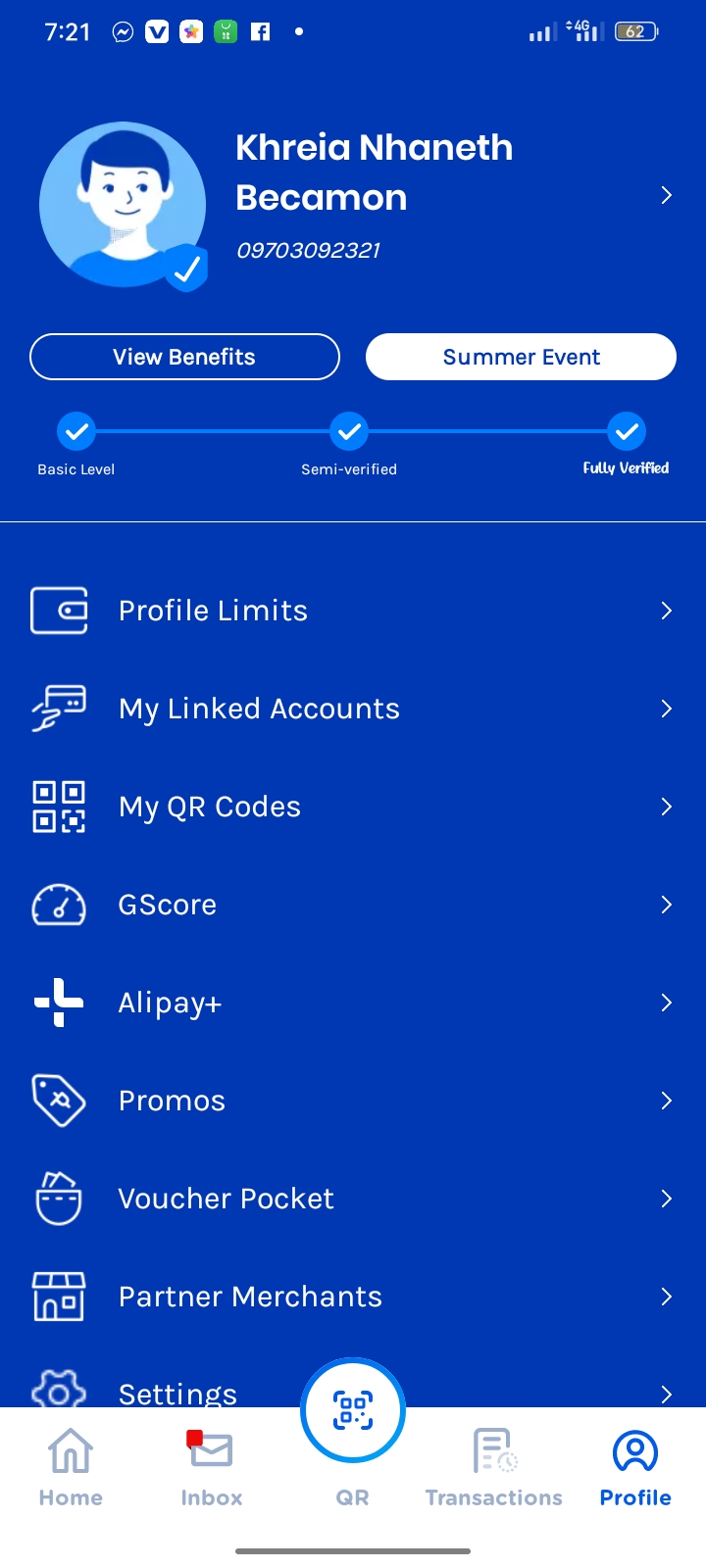This screenshot has height=1568, width=706.
Task: Open account details via the name chevron
Action: pos(666,195)
